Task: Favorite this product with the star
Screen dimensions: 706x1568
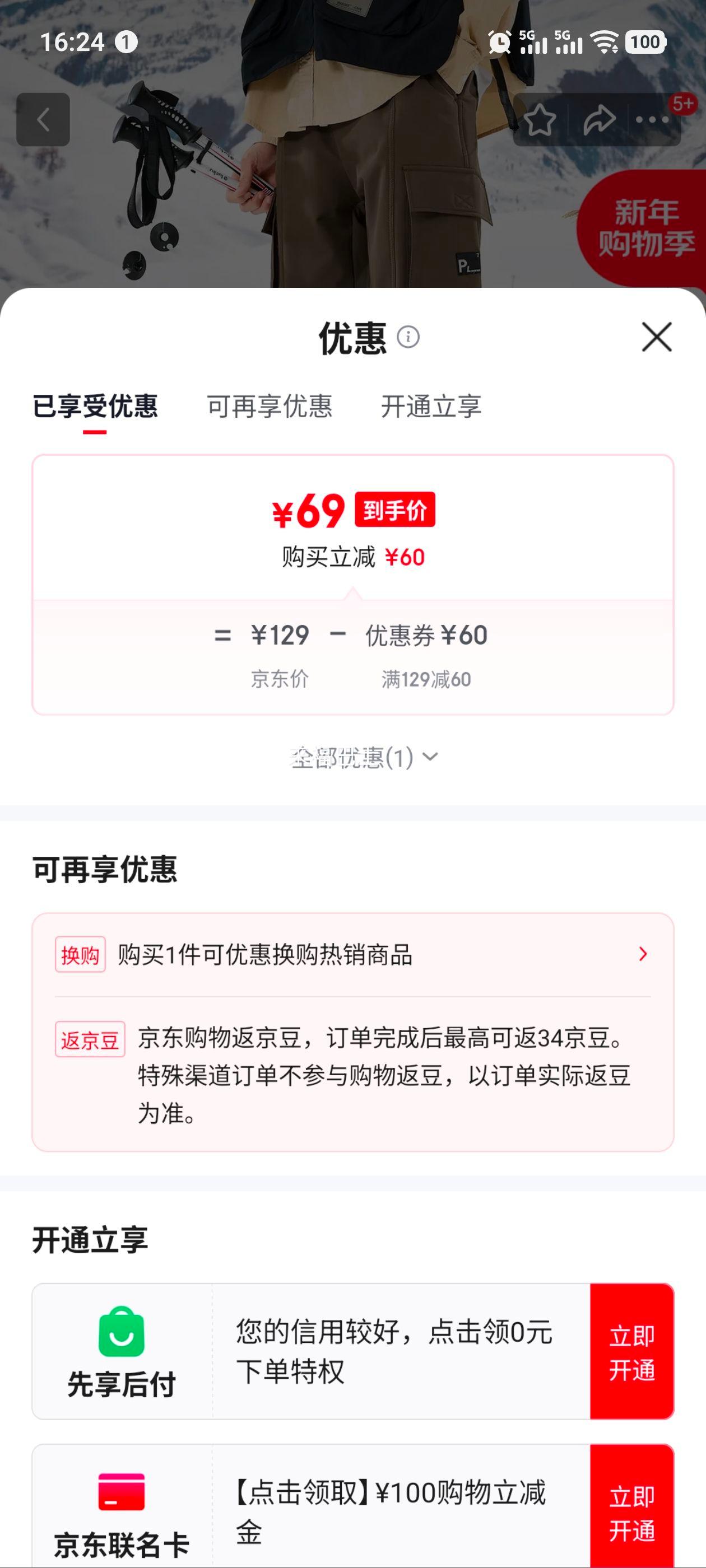Action: pyautogui.click(x=540, y=120)
